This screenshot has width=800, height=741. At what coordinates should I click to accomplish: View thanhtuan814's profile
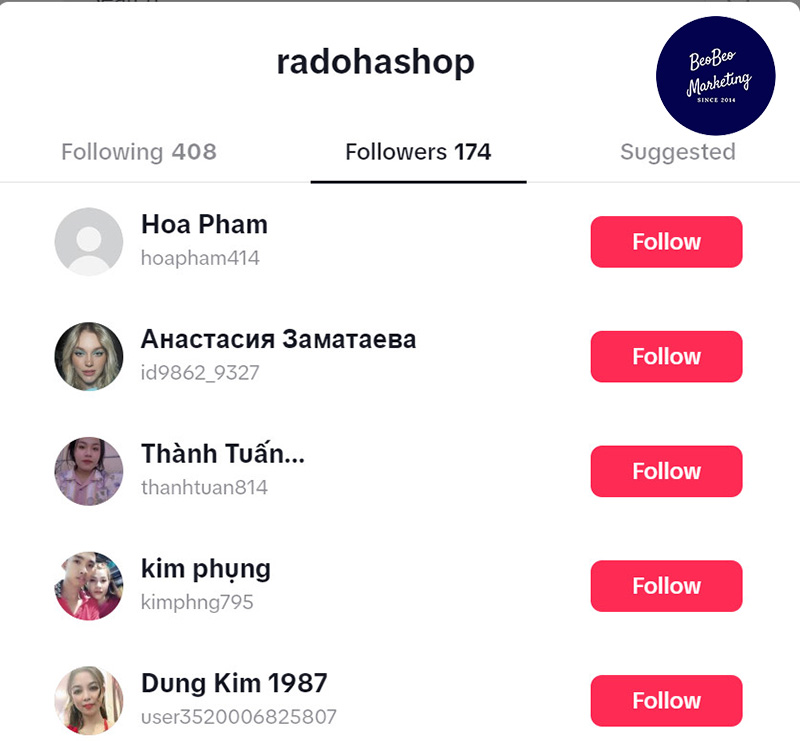click(204, 488)
